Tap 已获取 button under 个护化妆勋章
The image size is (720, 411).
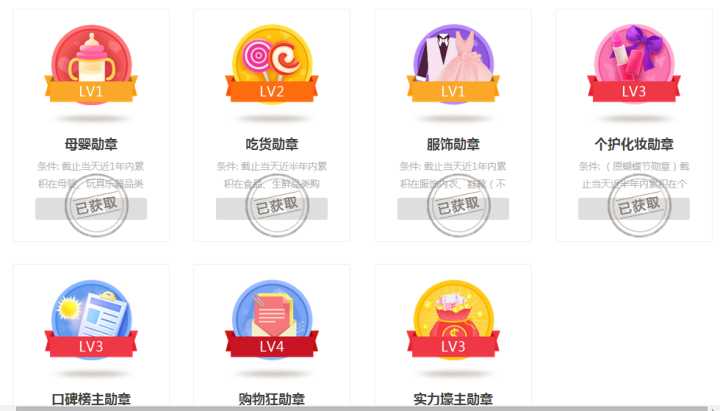click(634, 208)
